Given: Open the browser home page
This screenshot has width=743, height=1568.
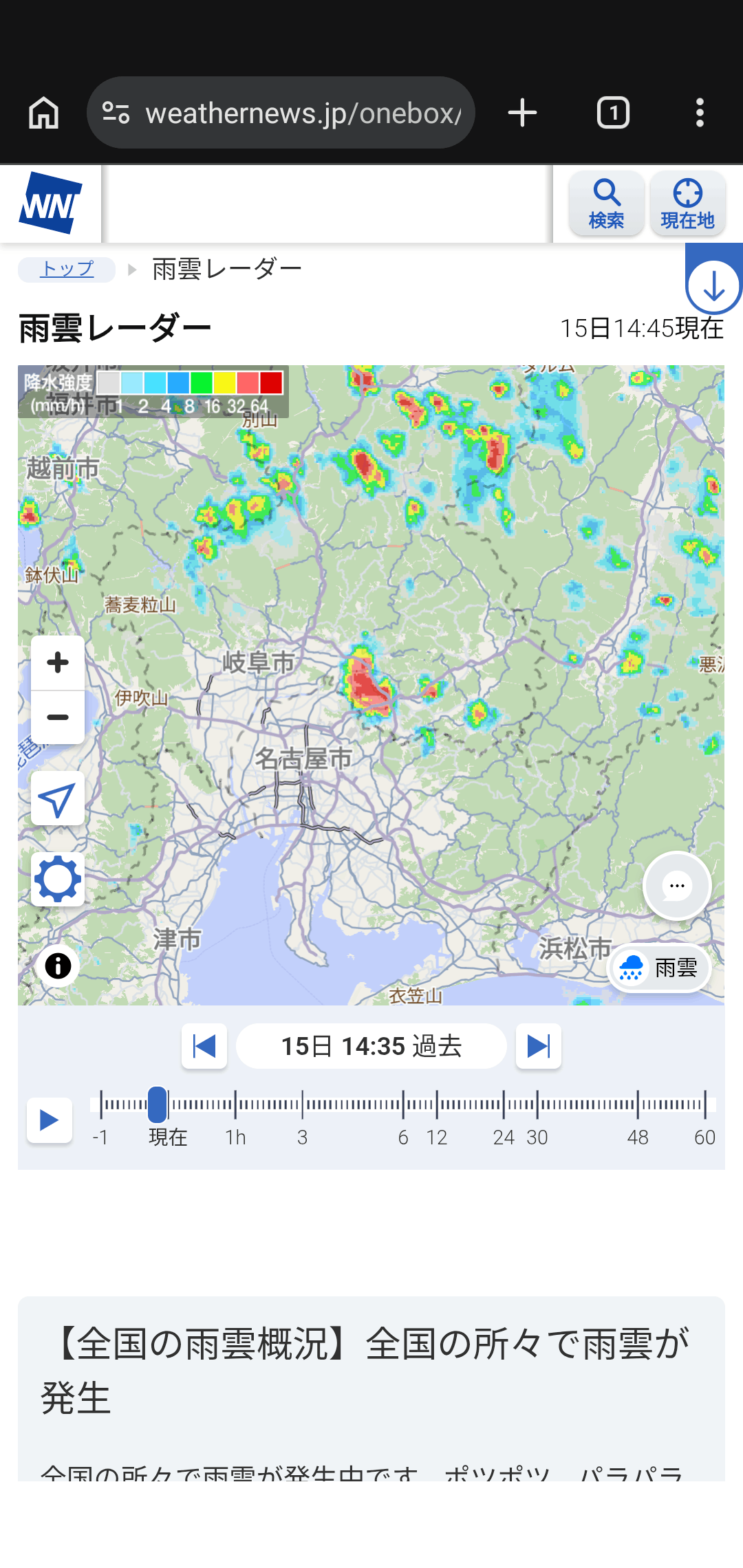Looking at the screenshot, I should tap(44, 113).
